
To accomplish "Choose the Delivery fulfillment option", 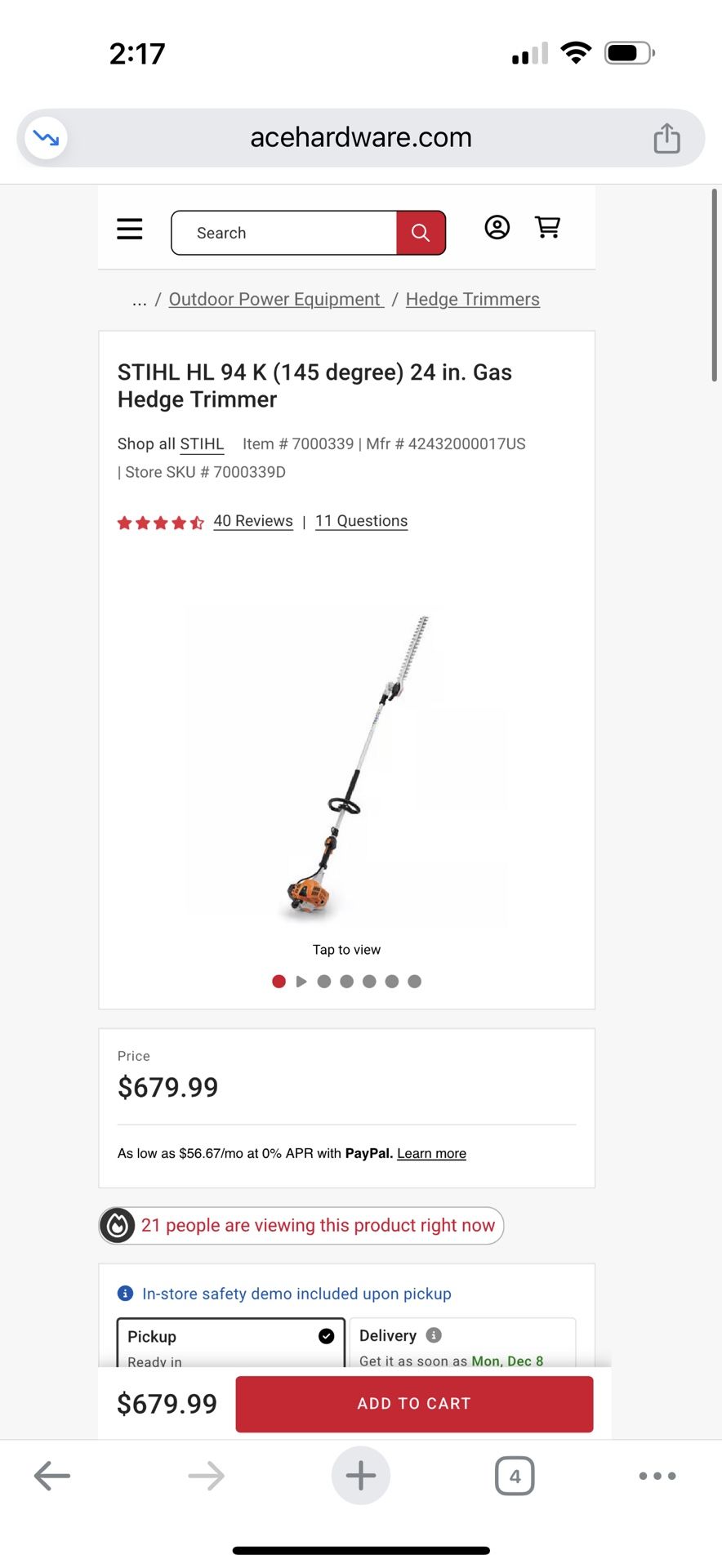I will coord(462,1343).
